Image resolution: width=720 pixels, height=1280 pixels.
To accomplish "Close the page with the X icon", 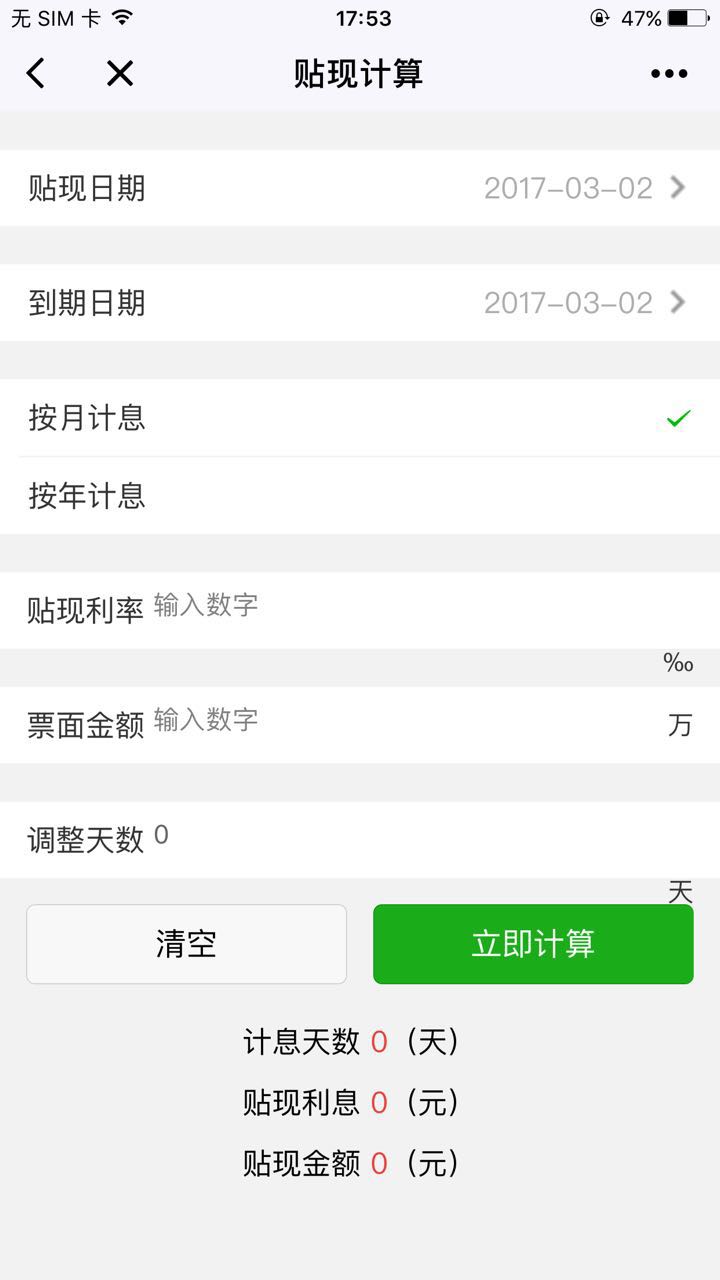I will pos(120,73).
